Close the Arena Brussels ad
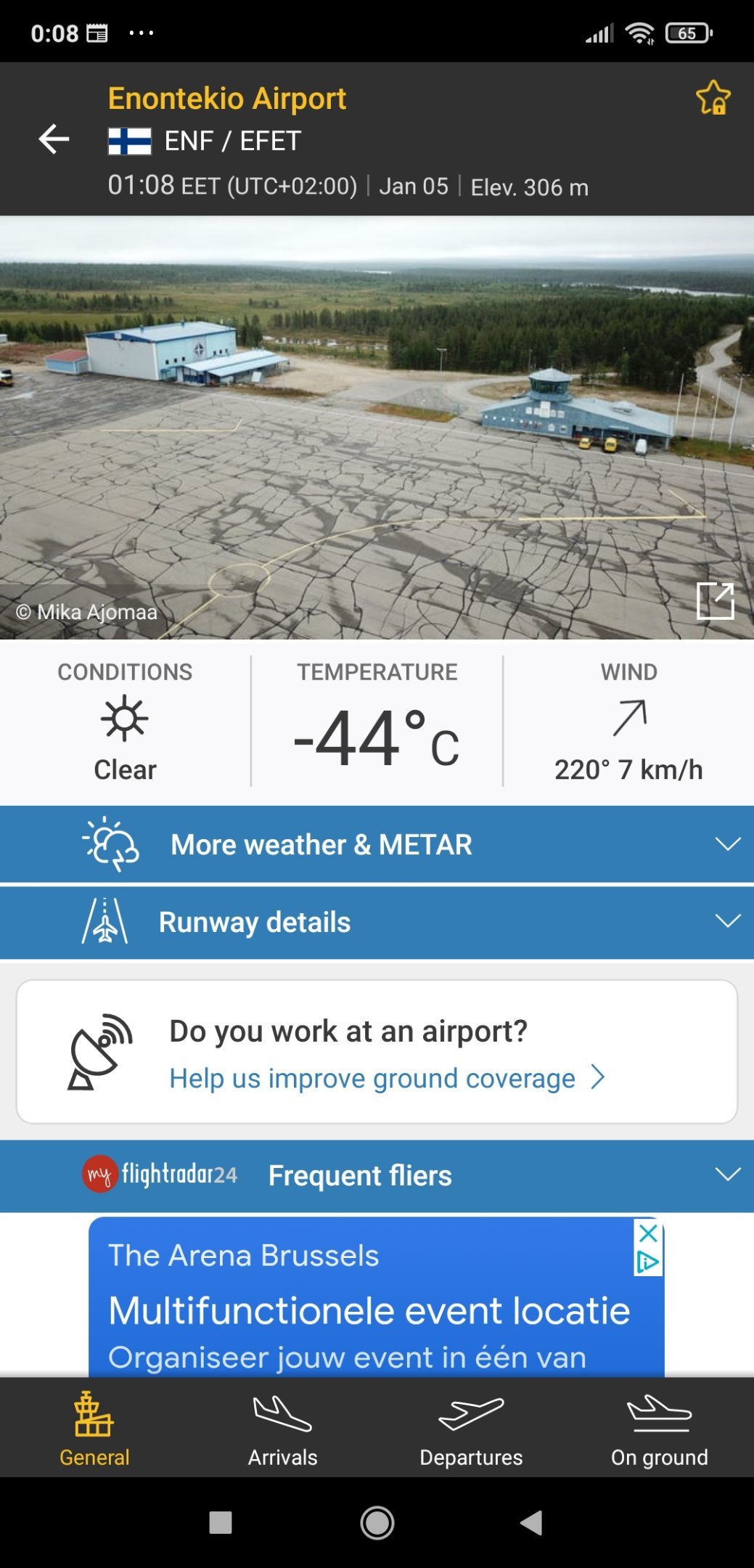Viewport: 754px width, 1568px height. coord(648,1233)
